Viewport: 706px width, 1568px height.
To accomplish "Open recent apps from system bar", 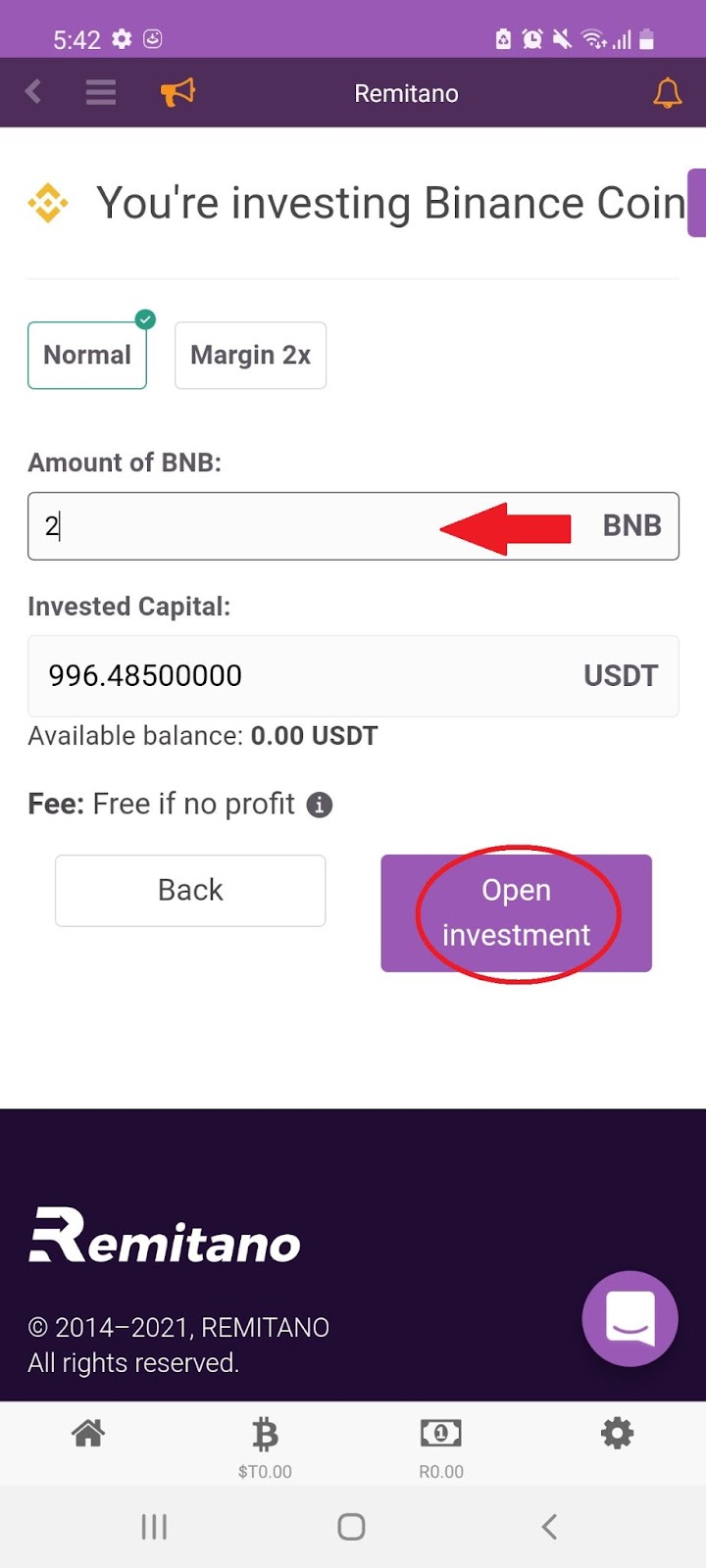I will click(154, 1526).
